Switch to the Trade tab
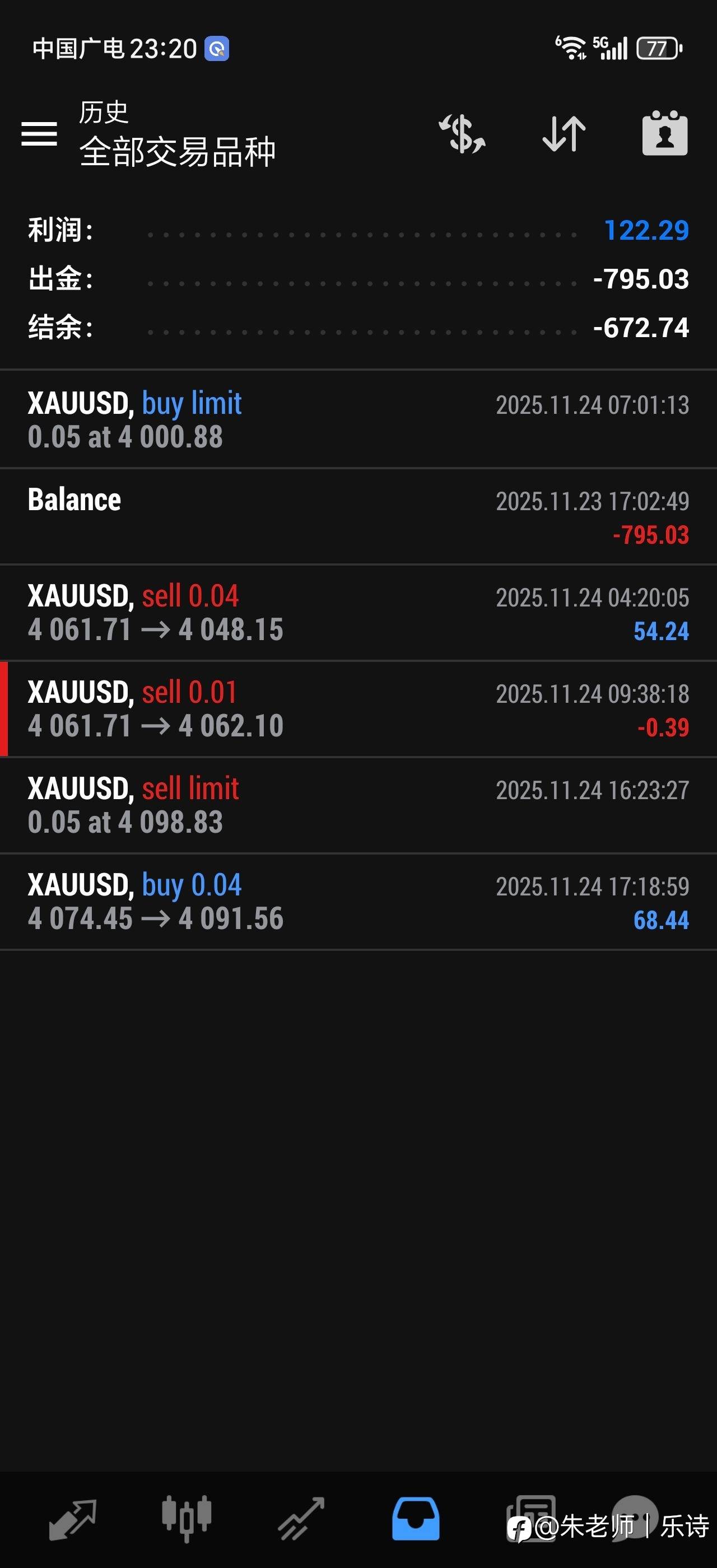Screen dimensions: 717x1568 [301, 1519]
